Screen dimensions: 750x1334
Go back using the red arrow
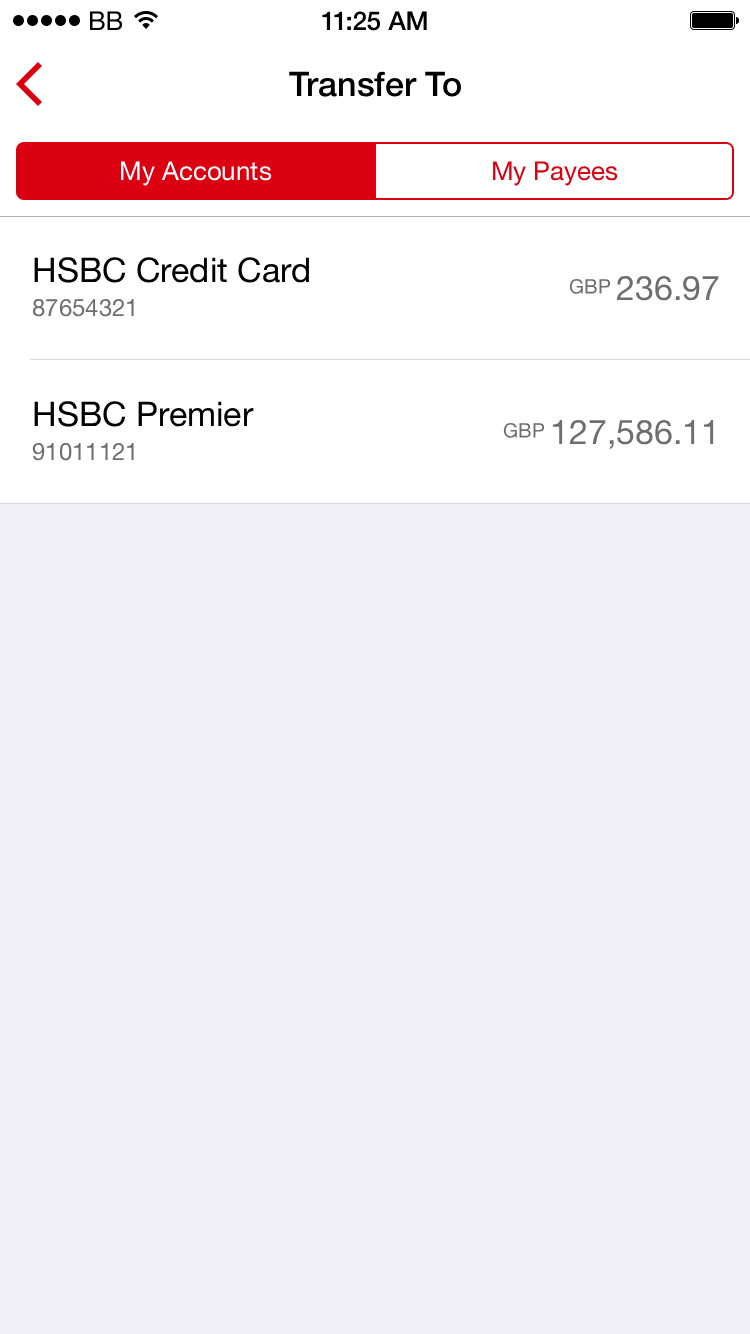click(x=30, y=84)
